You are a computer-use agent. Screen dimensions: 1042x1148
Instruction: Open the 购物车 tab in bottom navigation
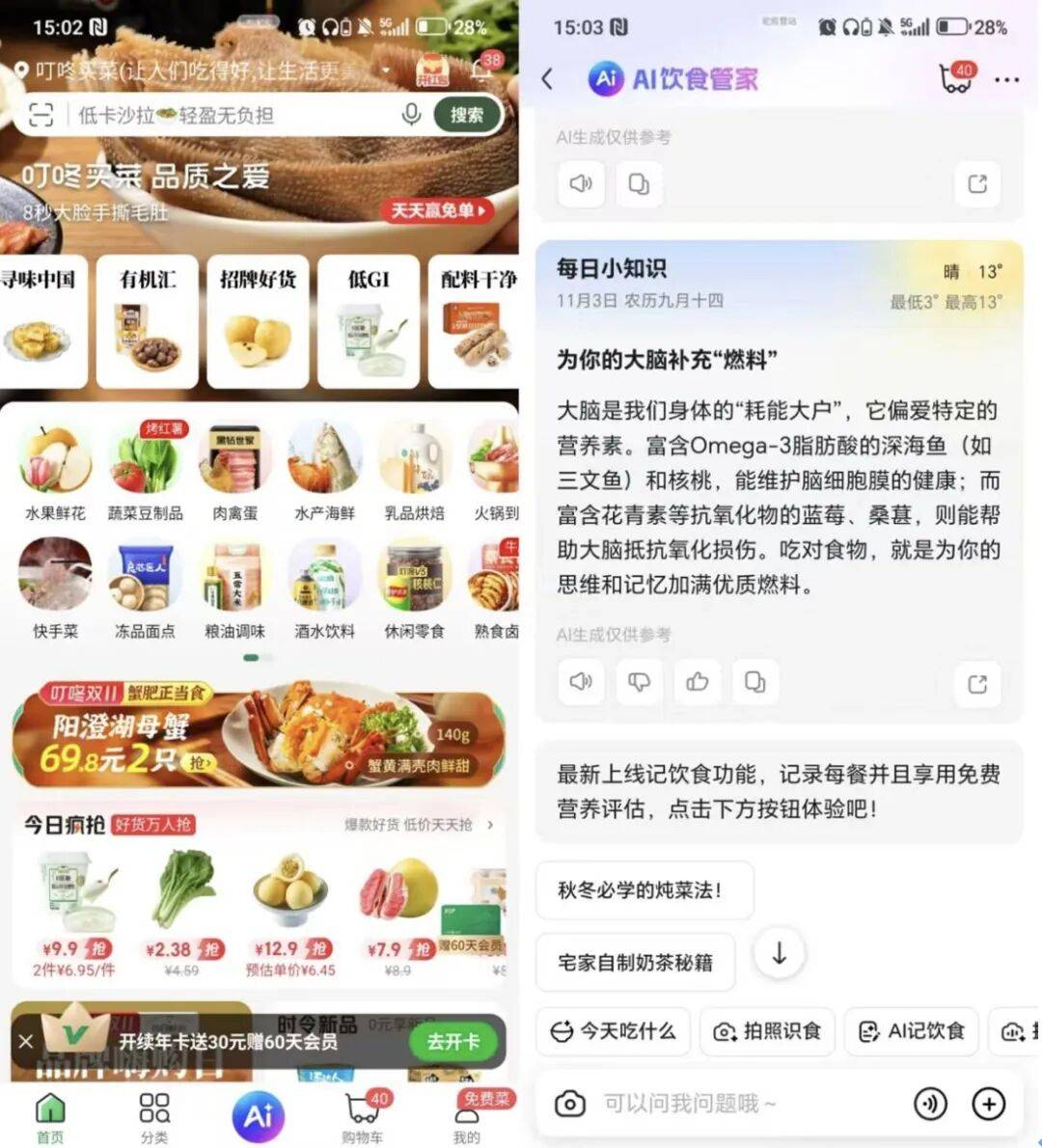point(362,1117)
